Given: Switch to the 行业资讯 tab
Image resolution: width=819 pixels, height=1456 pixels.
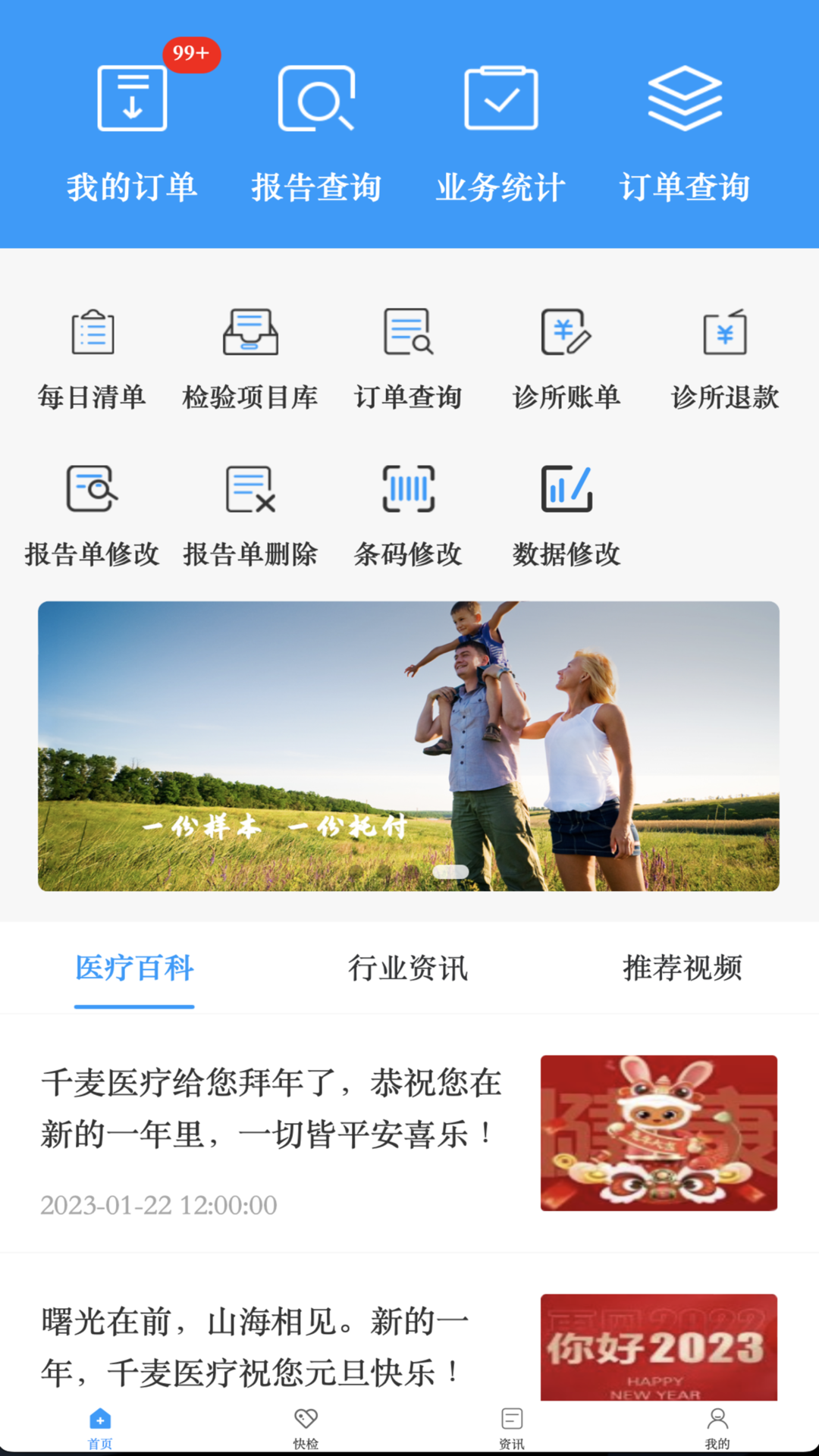Looking at the screenshot, I should coord(408,968).
